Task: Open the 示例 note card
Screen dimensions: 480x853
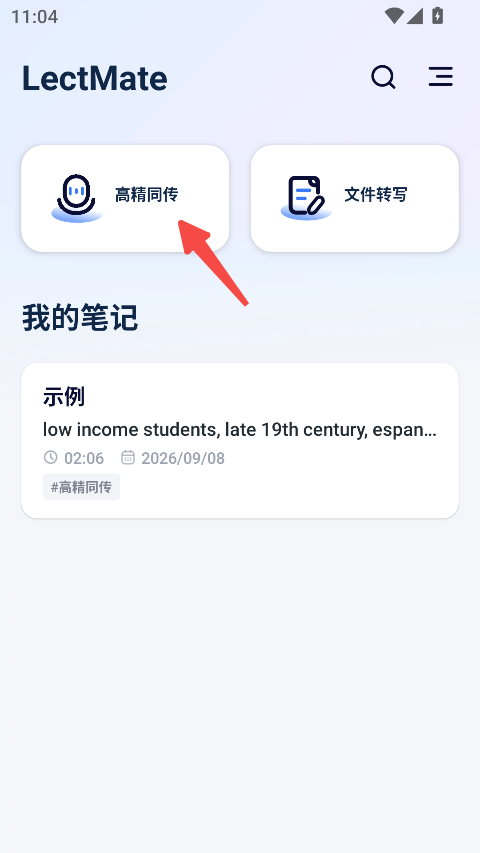Action: (240, 441)
